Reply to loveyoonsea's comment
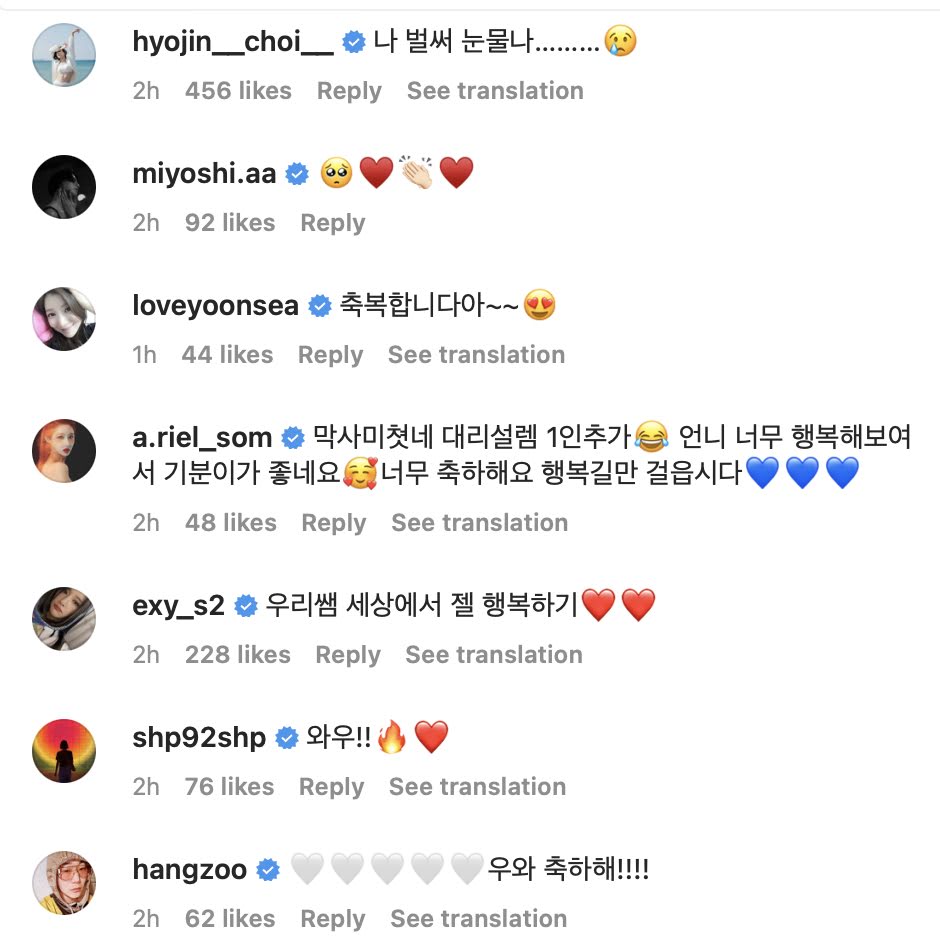This screenshot has width=940, height=948. [330, 355]
